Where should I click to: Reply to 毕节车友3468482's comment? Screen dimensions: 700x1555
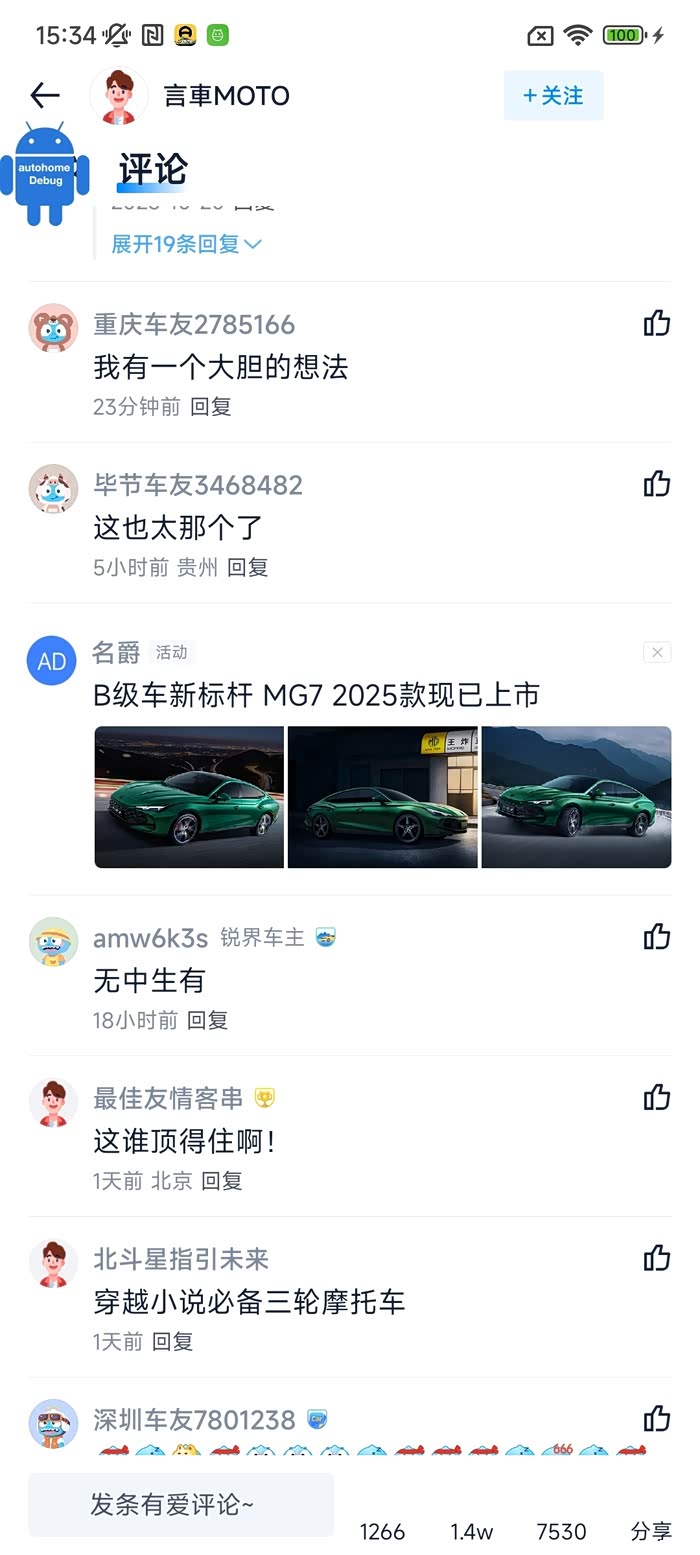247,568
